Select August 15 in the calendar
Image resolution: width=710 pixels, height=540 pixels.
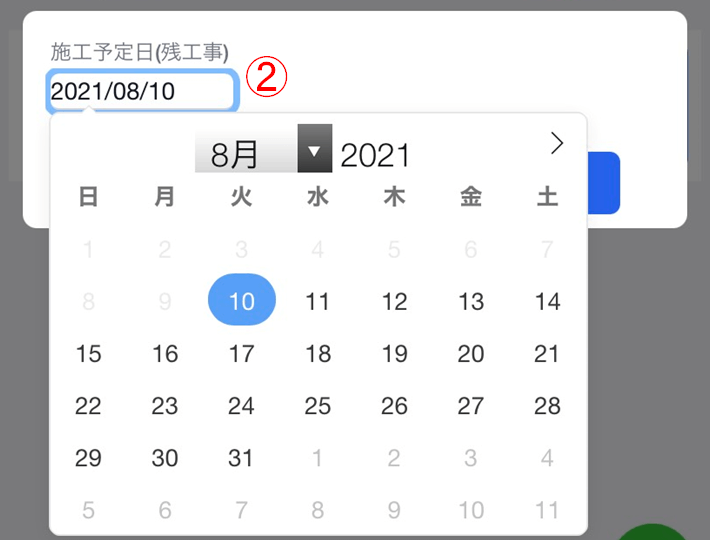point(89,353)
